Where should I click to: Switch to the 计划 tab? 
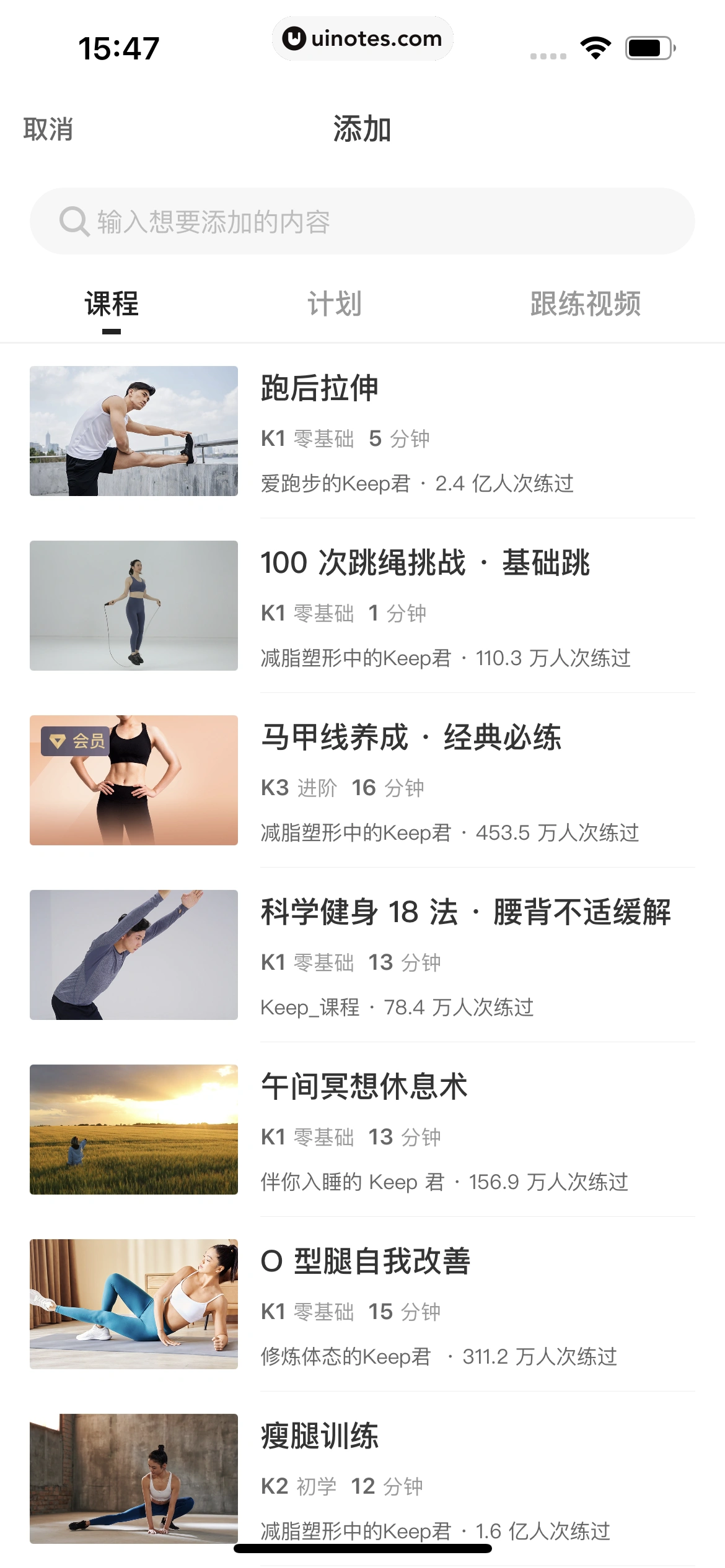(x=335, y=303)
